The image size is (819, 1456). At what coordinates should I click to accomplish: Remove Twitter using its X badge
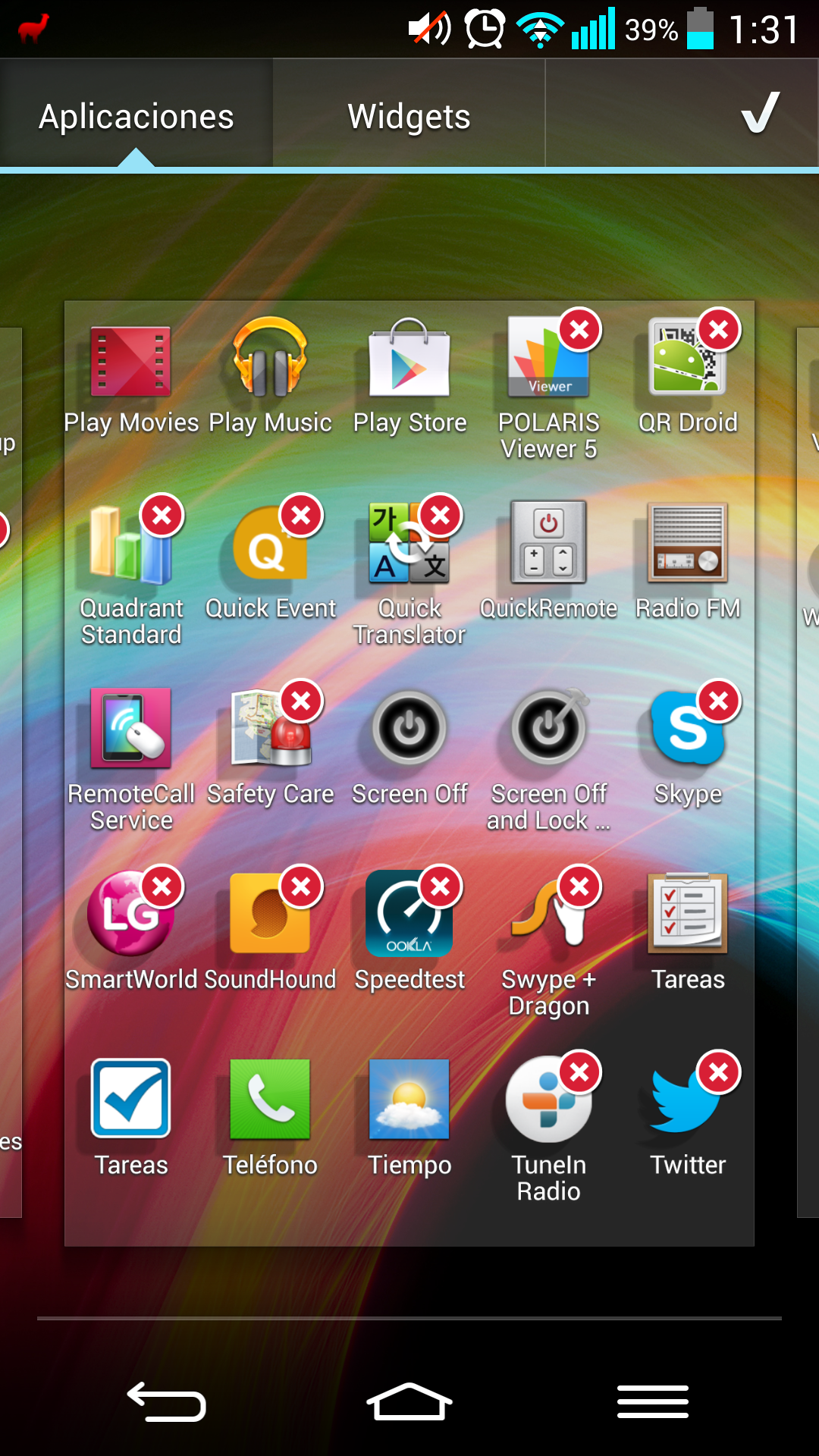[x=719, y=1072]
